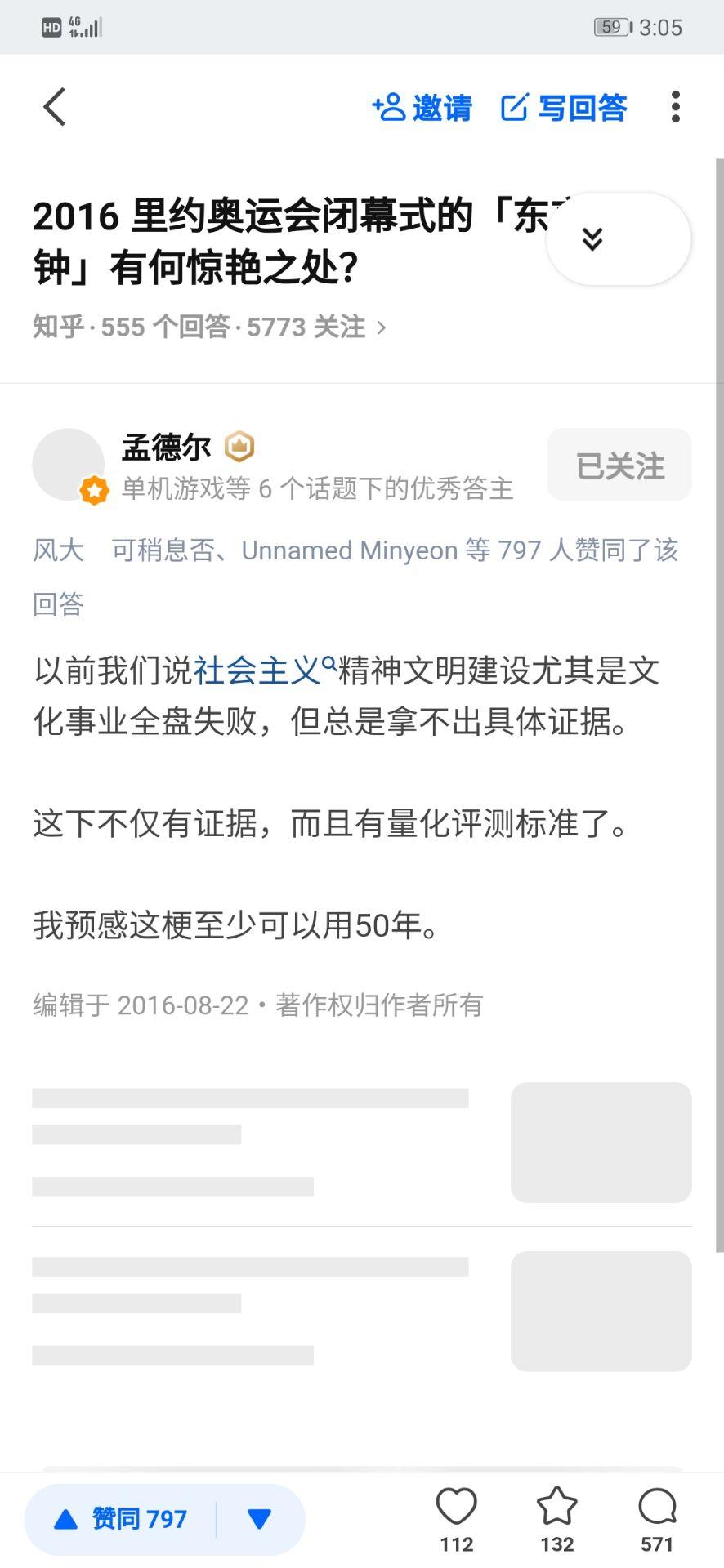Image resolution: width=724 pixels, height=1568 pixels.
Task: Open the 571 comments
Action: click(657, 1517)
